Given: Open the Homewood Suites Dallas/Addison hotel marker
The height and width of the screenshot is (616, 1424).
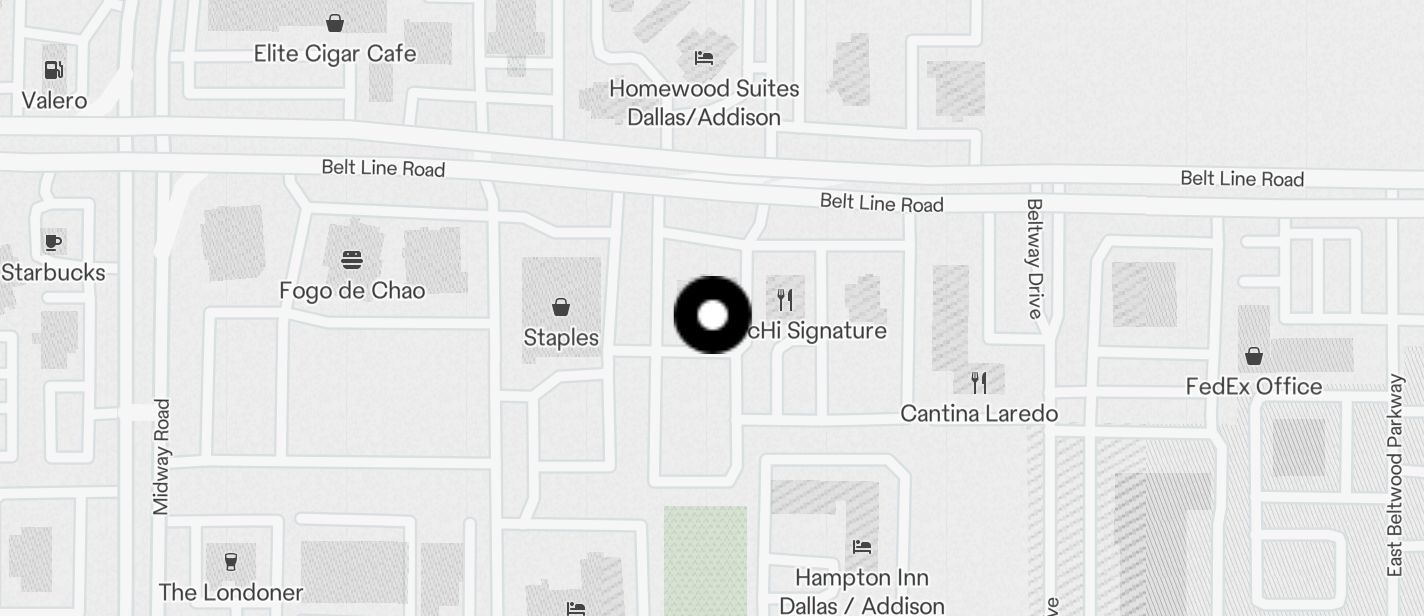Looking at the screenshot, I should click(704, 58).
